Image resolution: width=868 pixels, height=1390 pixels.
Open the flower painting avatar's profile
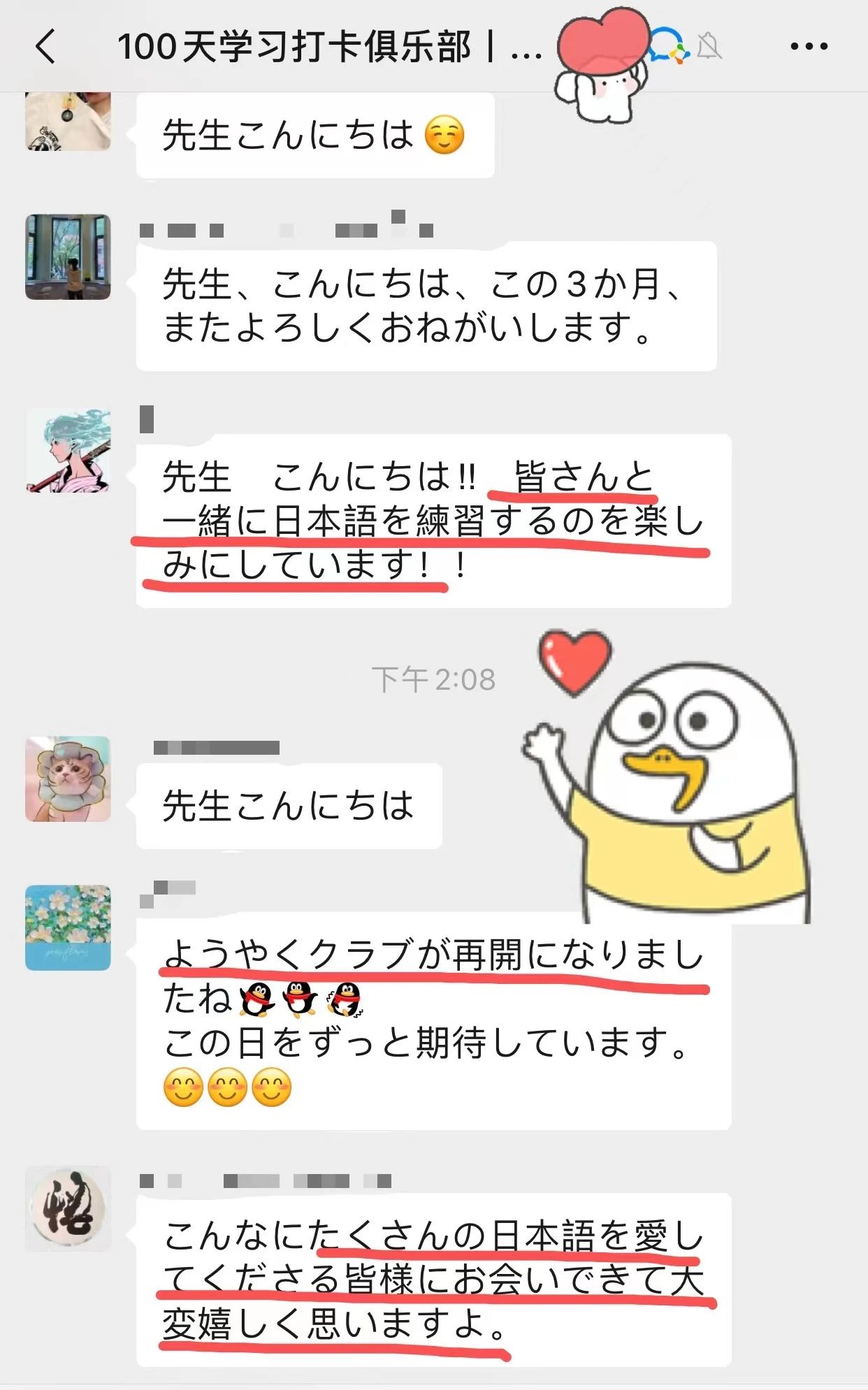pos(68,927)
